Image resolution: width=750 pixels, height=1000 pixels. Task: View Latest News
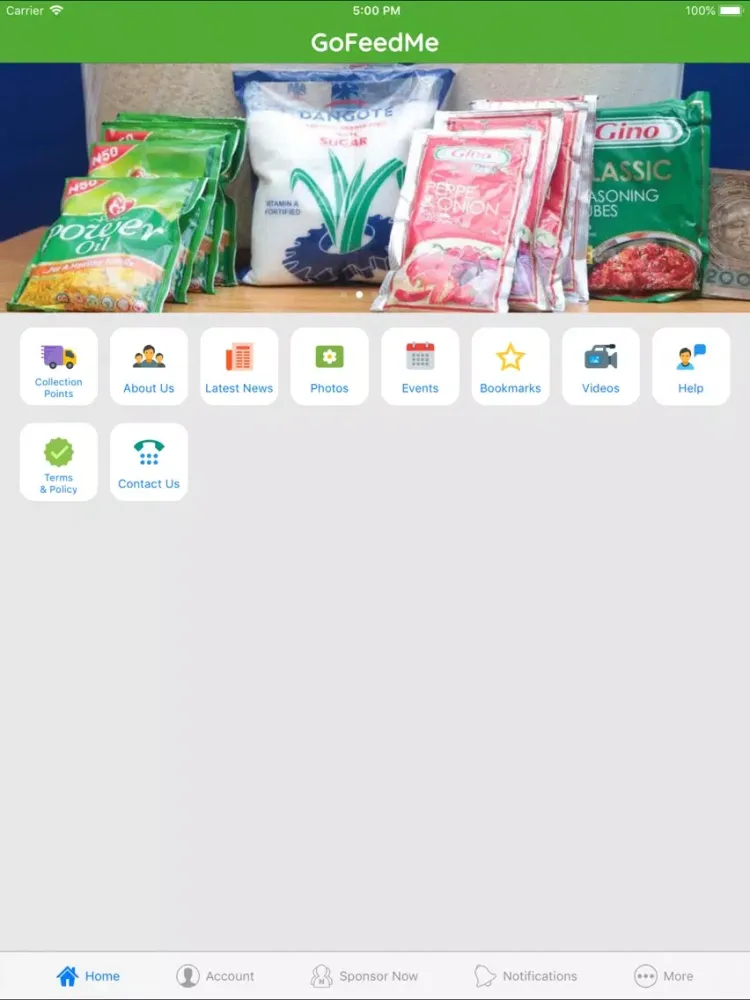click(x=239, y=367)
